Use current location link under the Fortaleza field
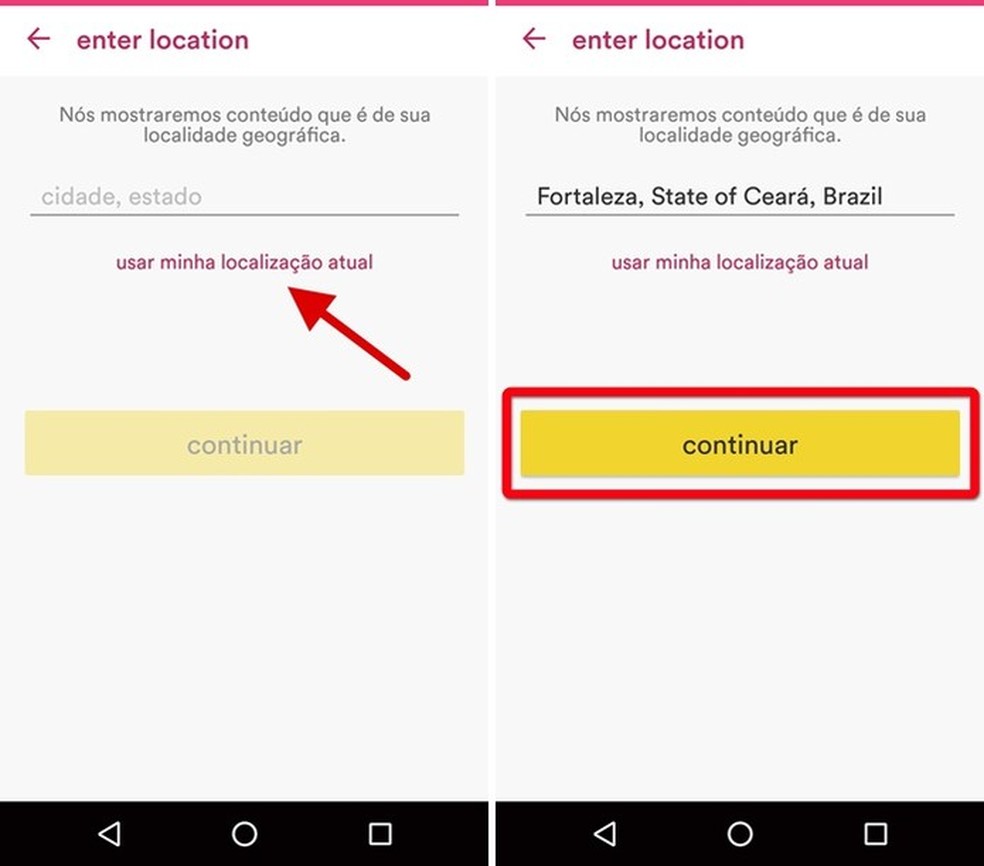The image size is (984, 866). coord(739,263)
